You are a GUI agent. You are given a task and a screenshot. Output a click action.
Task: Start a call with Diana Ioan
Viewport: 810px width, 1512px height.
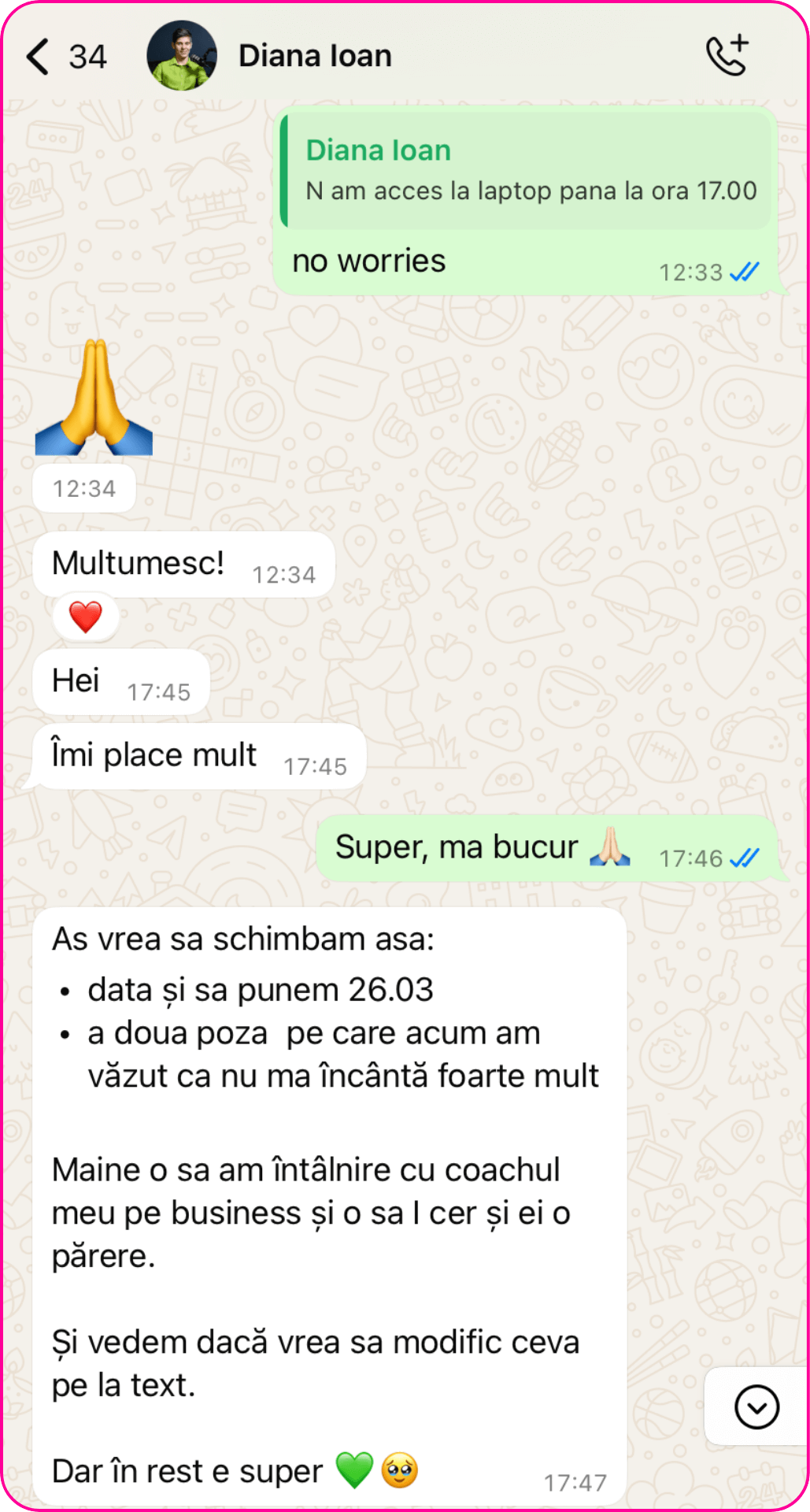726,56
